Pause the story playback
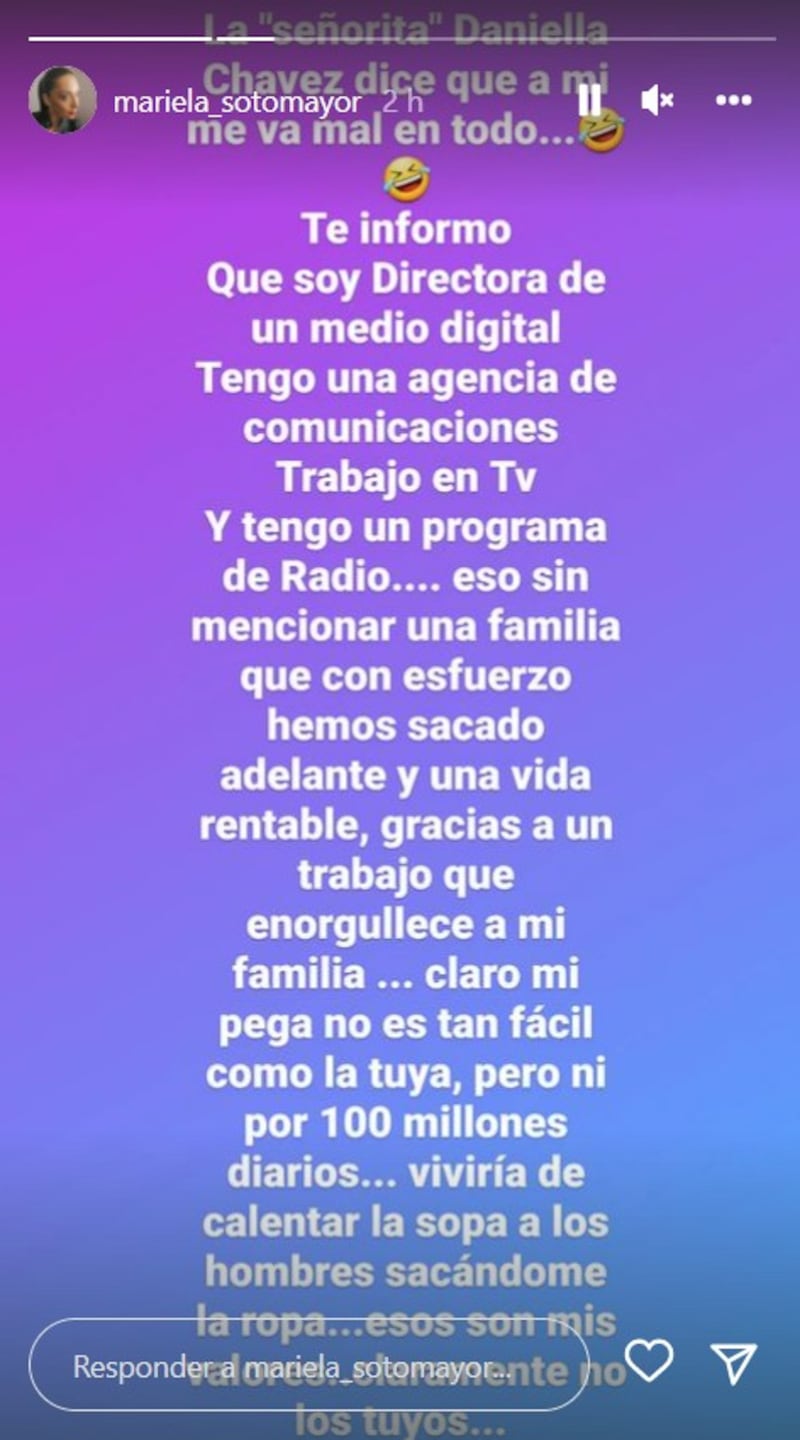 tap(589, 100)
